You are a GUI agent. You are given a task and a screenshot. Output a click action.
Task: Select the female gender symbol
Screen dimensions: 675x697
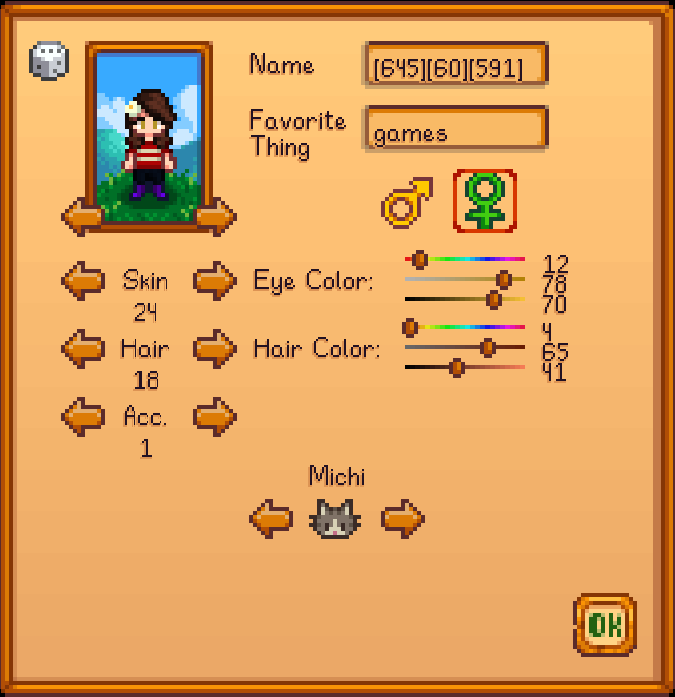[485, 201]
